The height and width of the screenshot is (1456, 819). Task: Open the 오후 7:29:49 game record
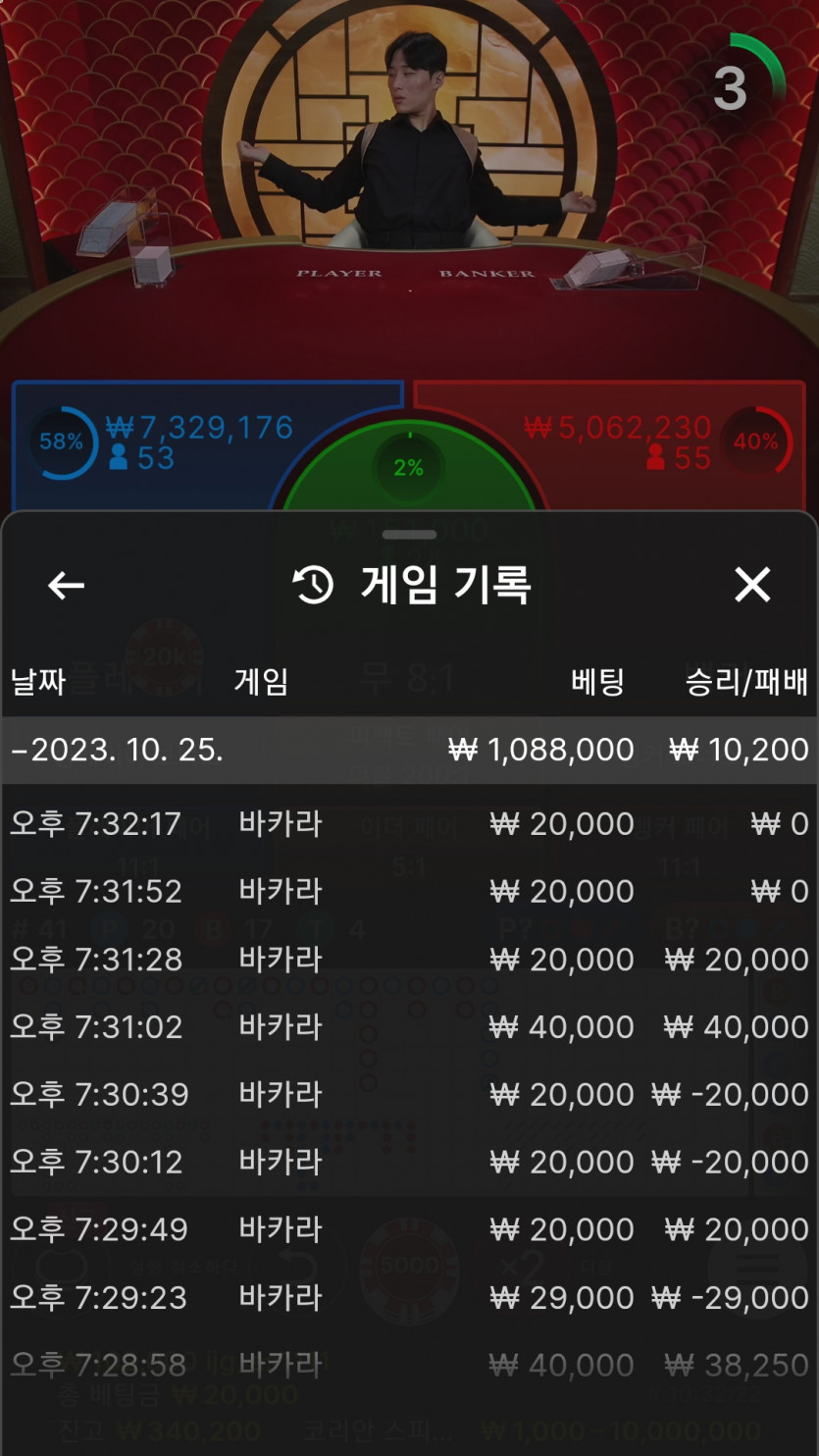pyautogui.click(x=409, y=1229)
